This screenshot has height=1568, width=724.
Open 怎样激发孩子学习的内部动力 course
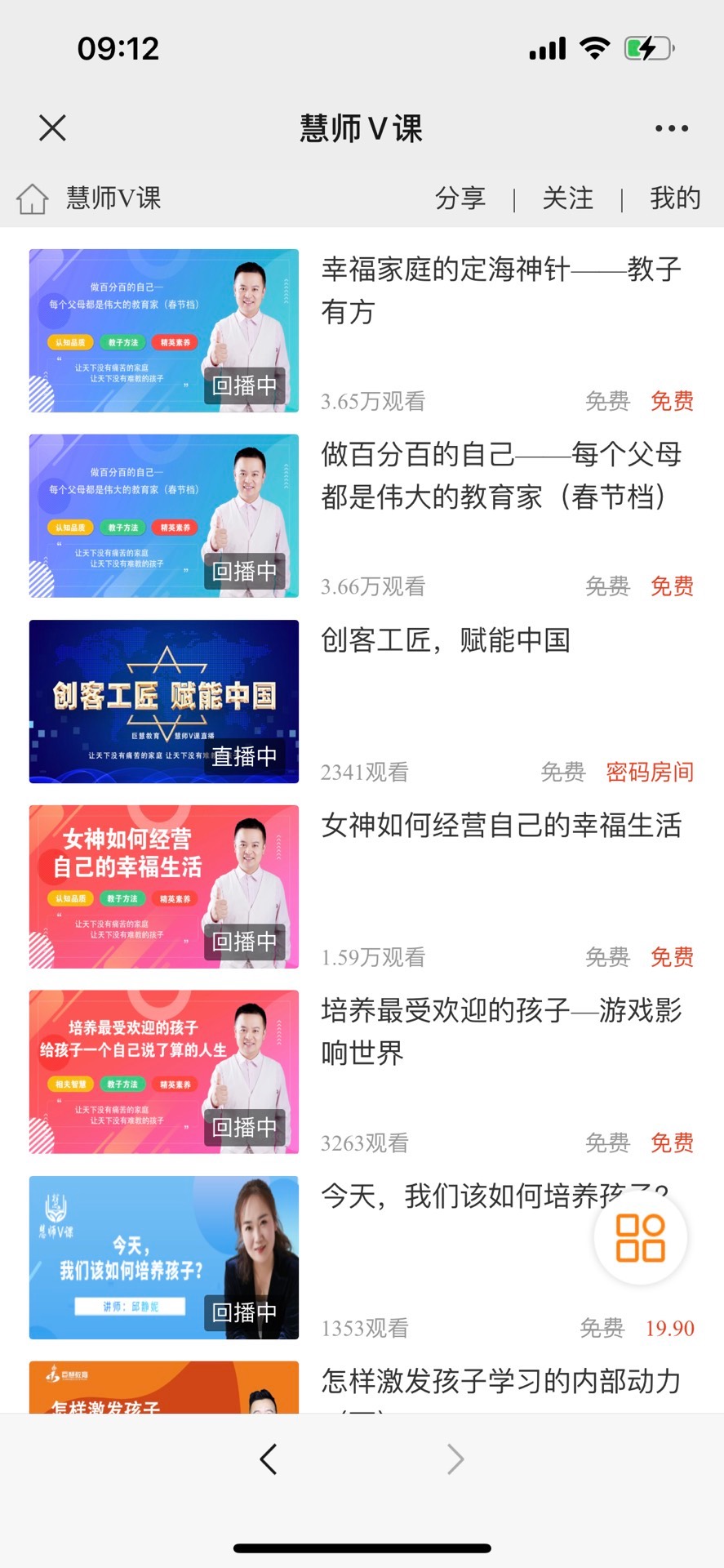500,1382
